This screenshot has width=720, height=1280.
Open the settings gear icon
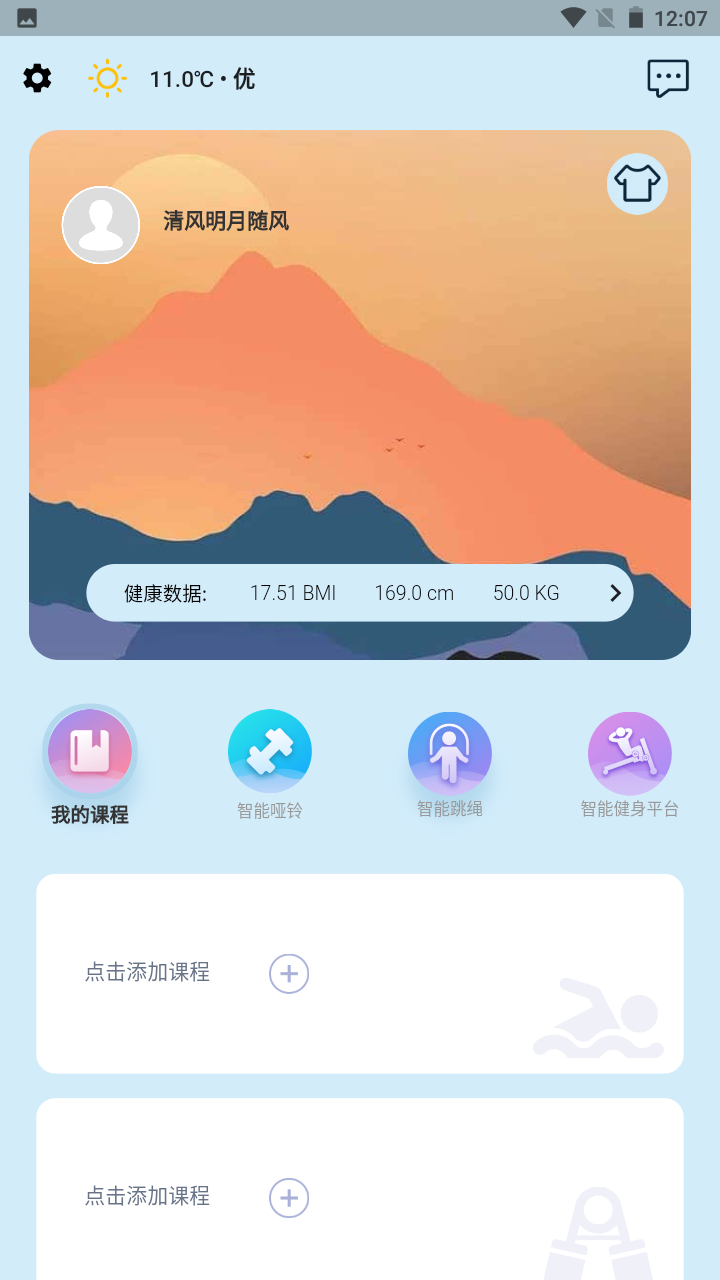37,78
